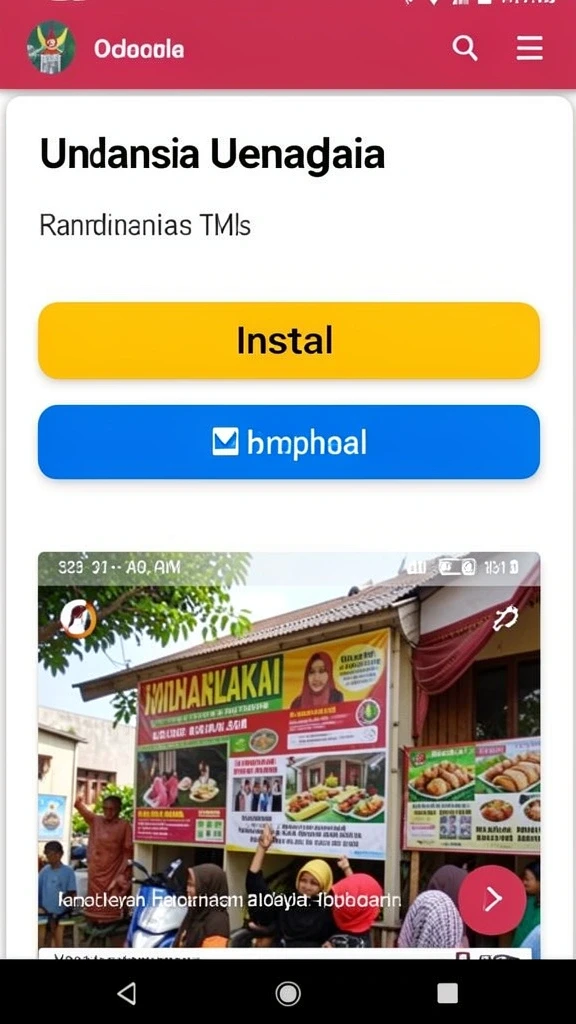Go to the next image with the red arrow
The width and height of the screenshot is (576, 1024).
[492, 899]
